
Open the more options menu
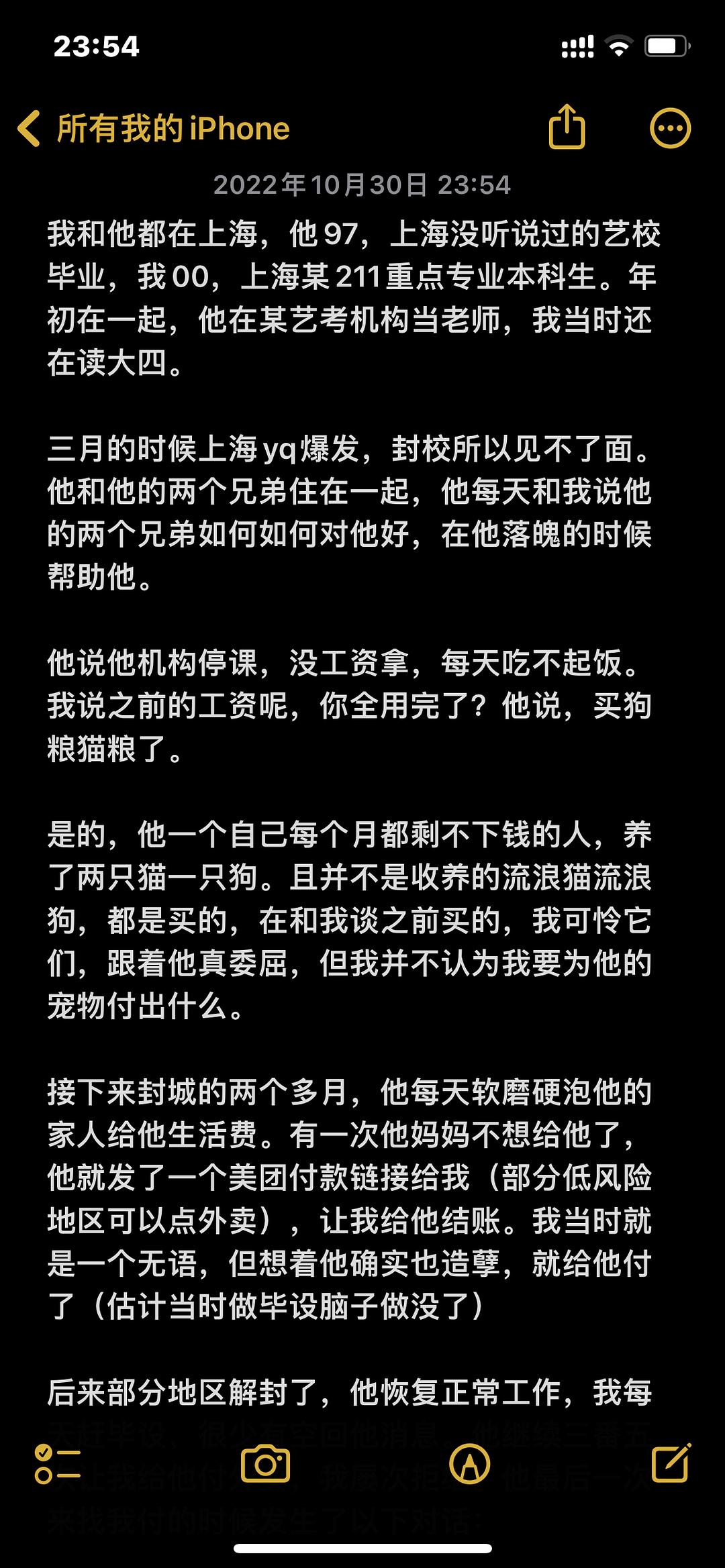pyautogui.click(x=670, y=127)
